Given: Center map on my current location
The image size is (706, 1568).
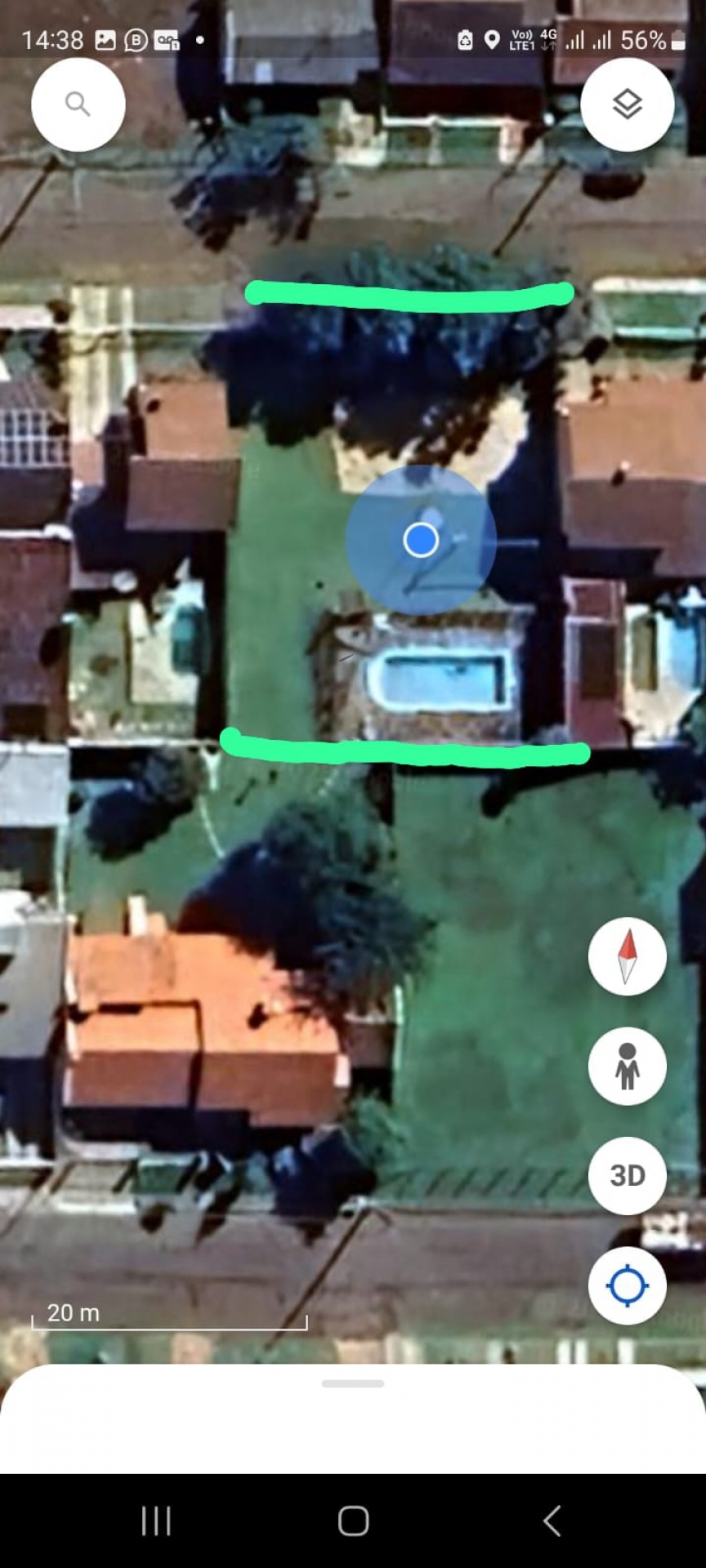Looking at the screenshot, I should click(x=627, y=1285).
